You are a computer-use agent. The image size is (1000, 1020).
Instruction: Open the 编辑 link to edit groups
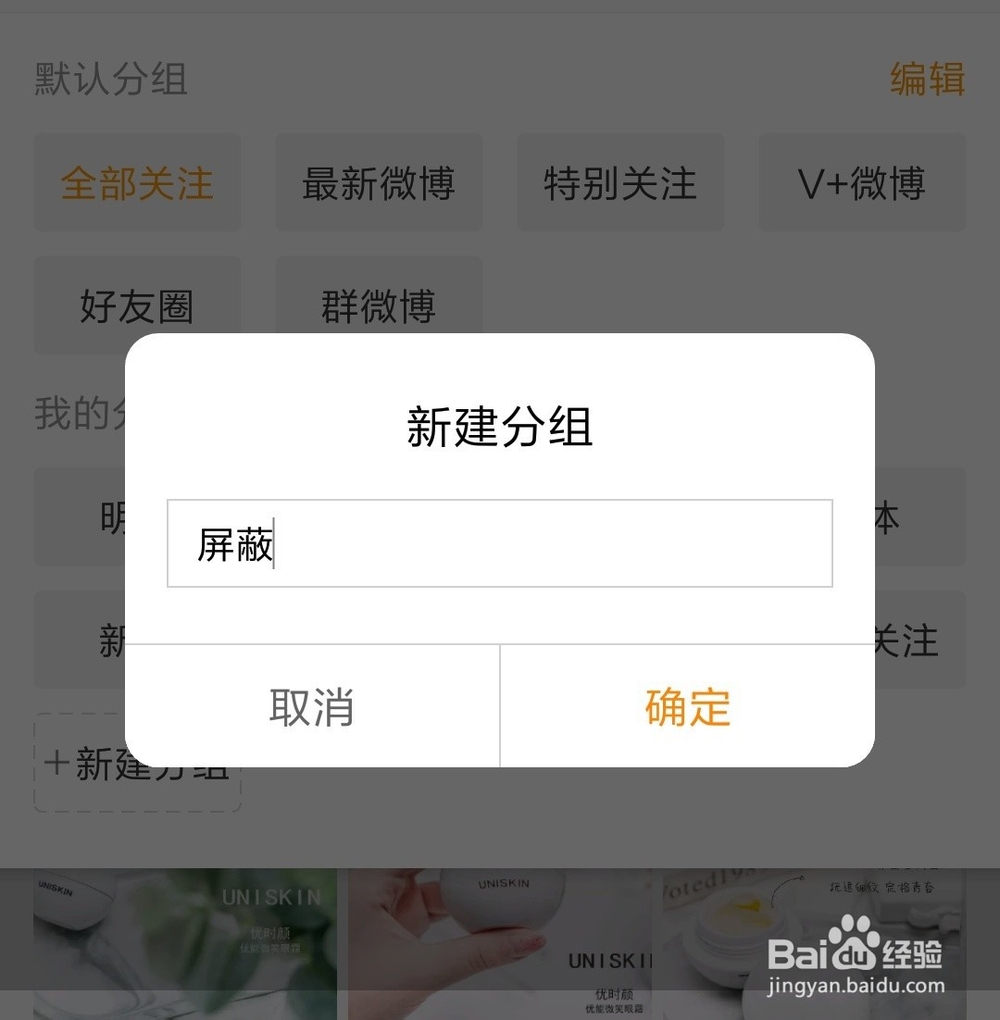tap(926, 80)
